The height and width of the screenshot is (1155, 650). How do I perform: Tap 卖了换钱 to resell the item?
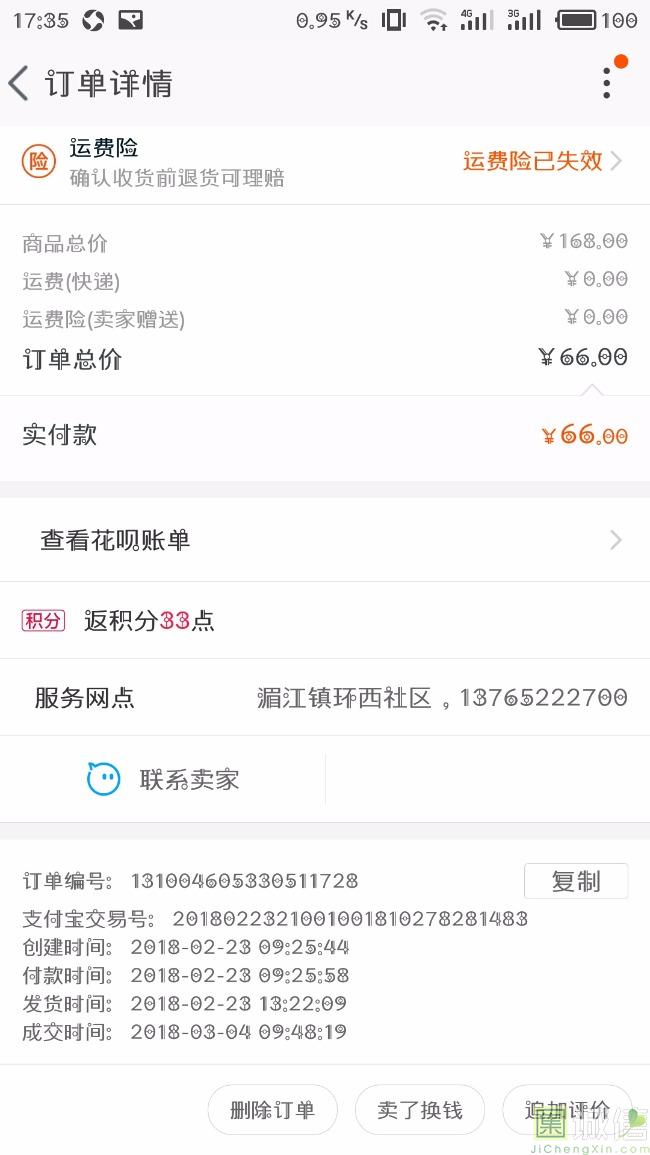(x=420, y=1110)
